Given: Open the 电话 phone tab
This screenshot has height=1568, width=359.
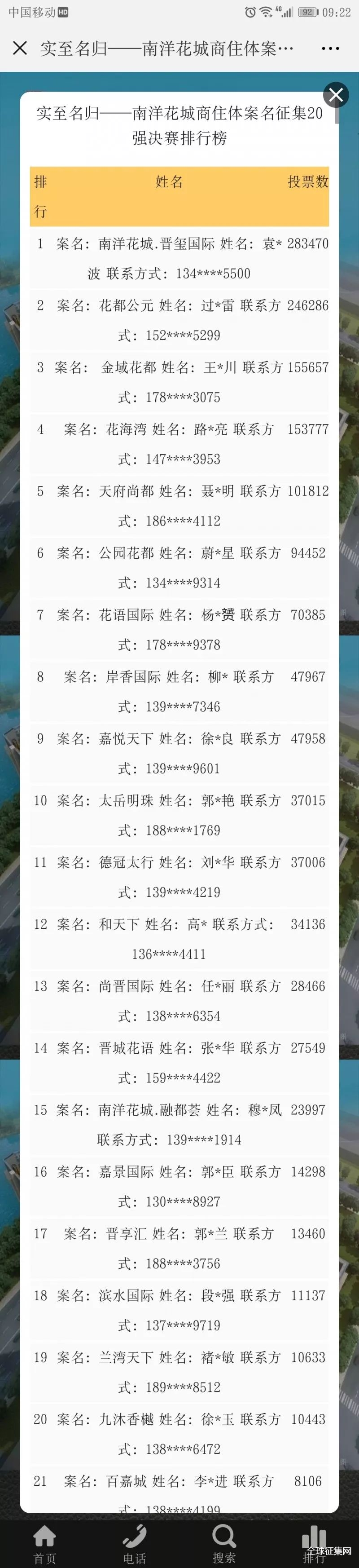Looking at the screenshot, I should (135, 1544).
